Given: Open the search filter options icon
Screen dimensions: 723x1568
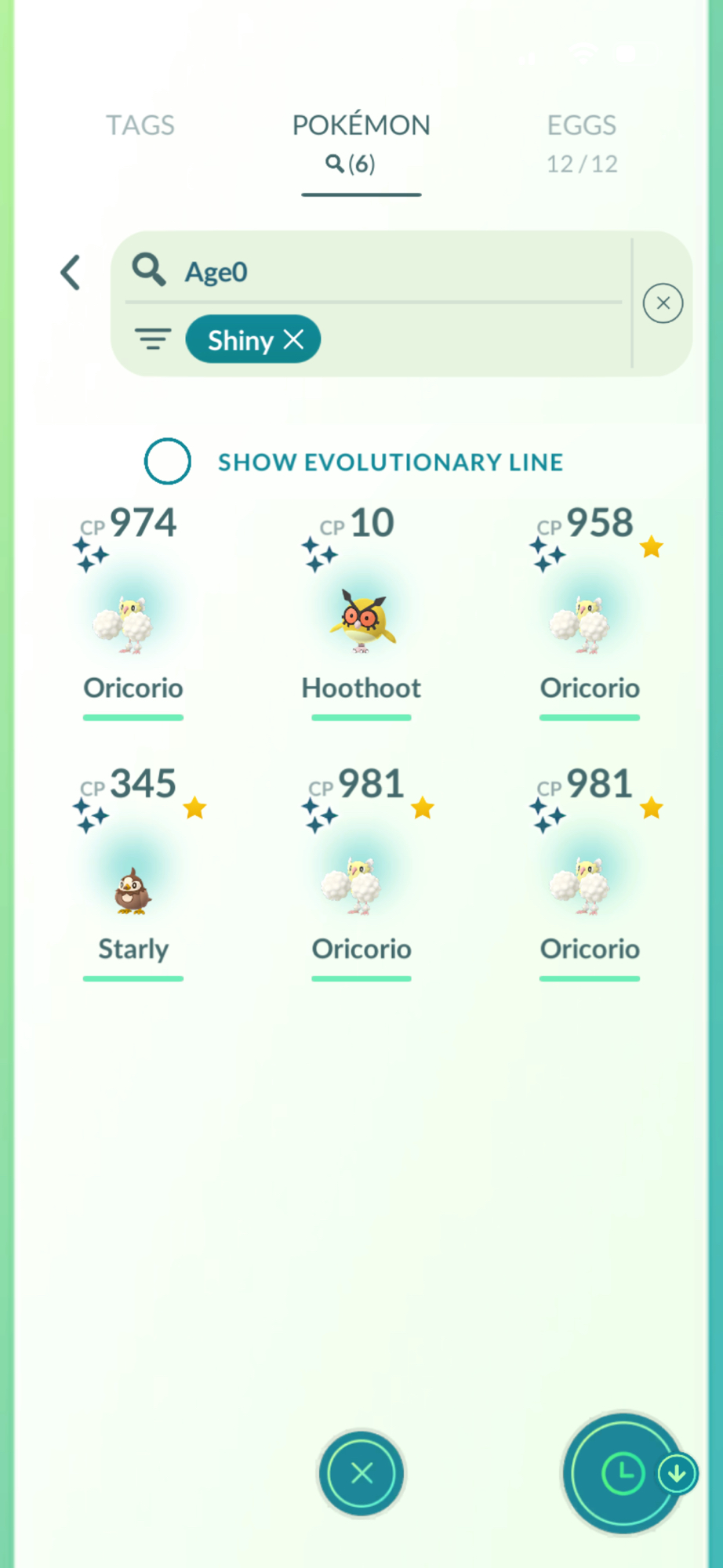Looking at the screenshot, I should (153, 339).
